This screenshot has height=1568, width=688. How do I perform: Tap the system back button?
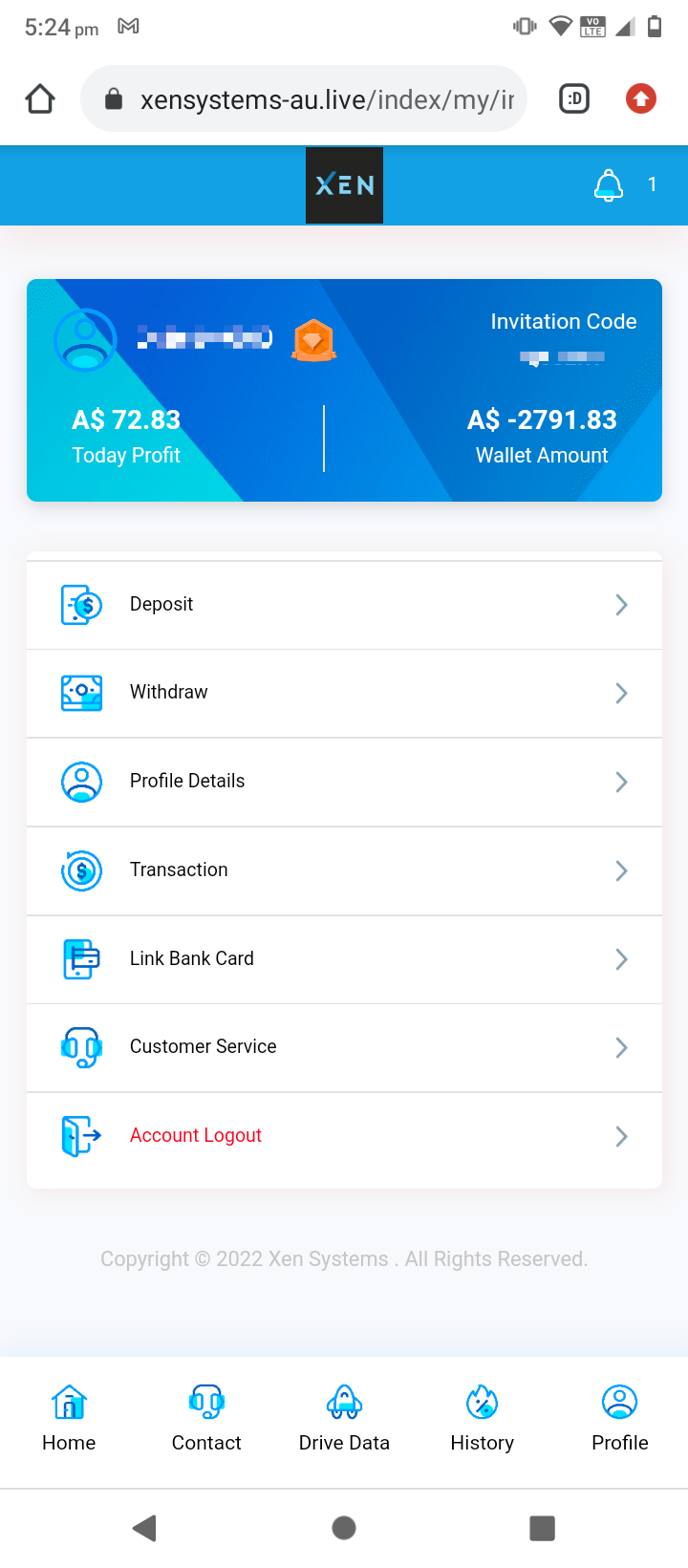tap(144, 1528)
